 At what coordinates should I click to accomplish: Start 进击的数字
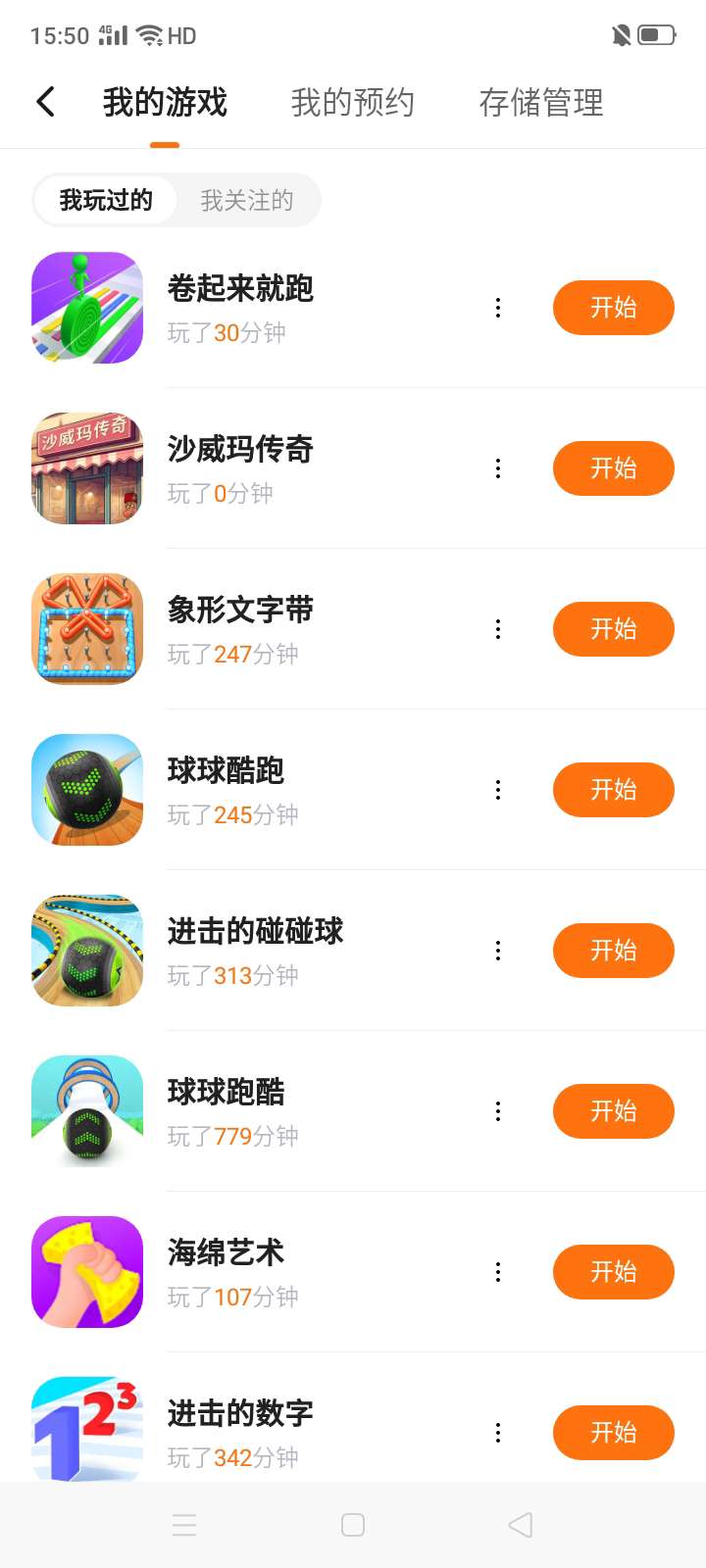[x=613, y=1433]
